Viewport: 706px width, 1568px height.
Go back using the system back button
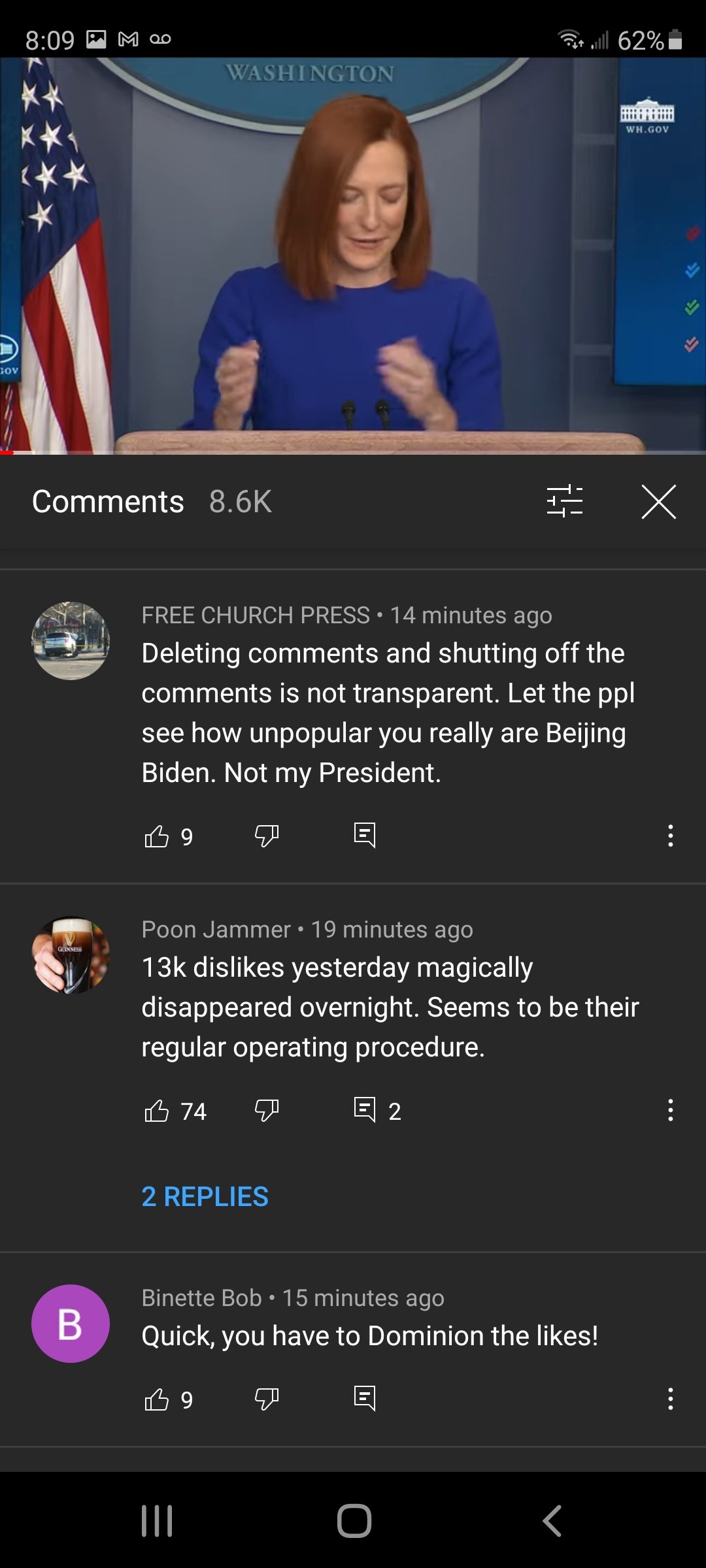pos(552,1521)
